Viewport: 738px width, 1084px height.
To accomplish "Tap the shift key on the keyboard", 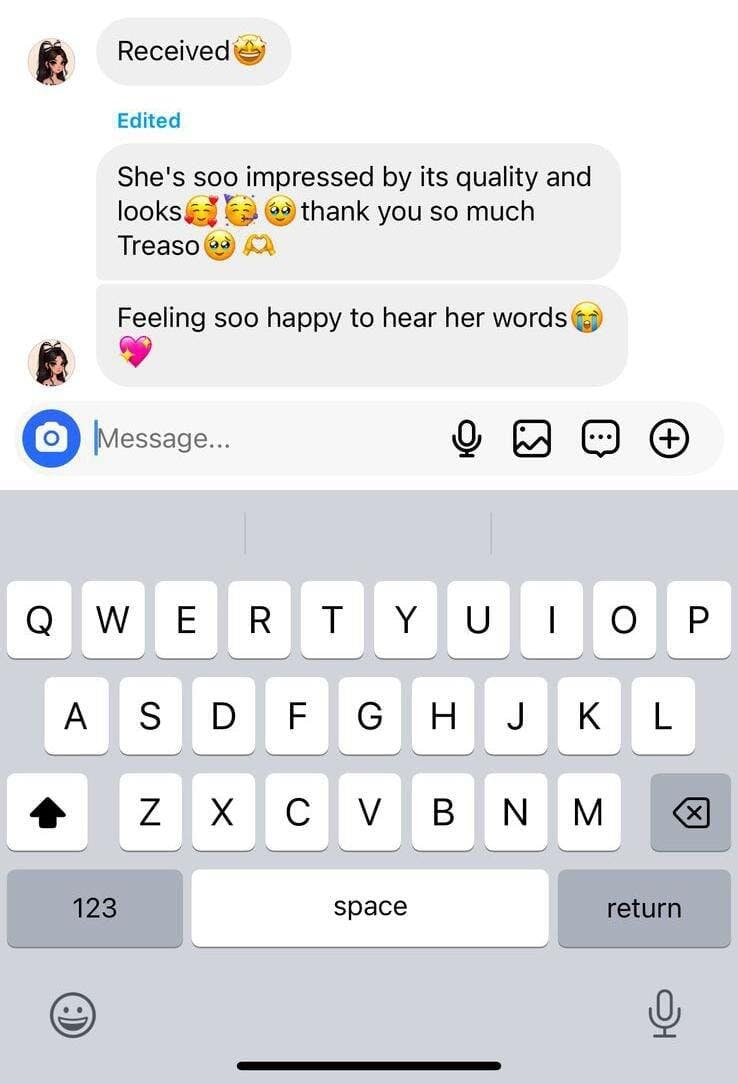I will [47, 813].
